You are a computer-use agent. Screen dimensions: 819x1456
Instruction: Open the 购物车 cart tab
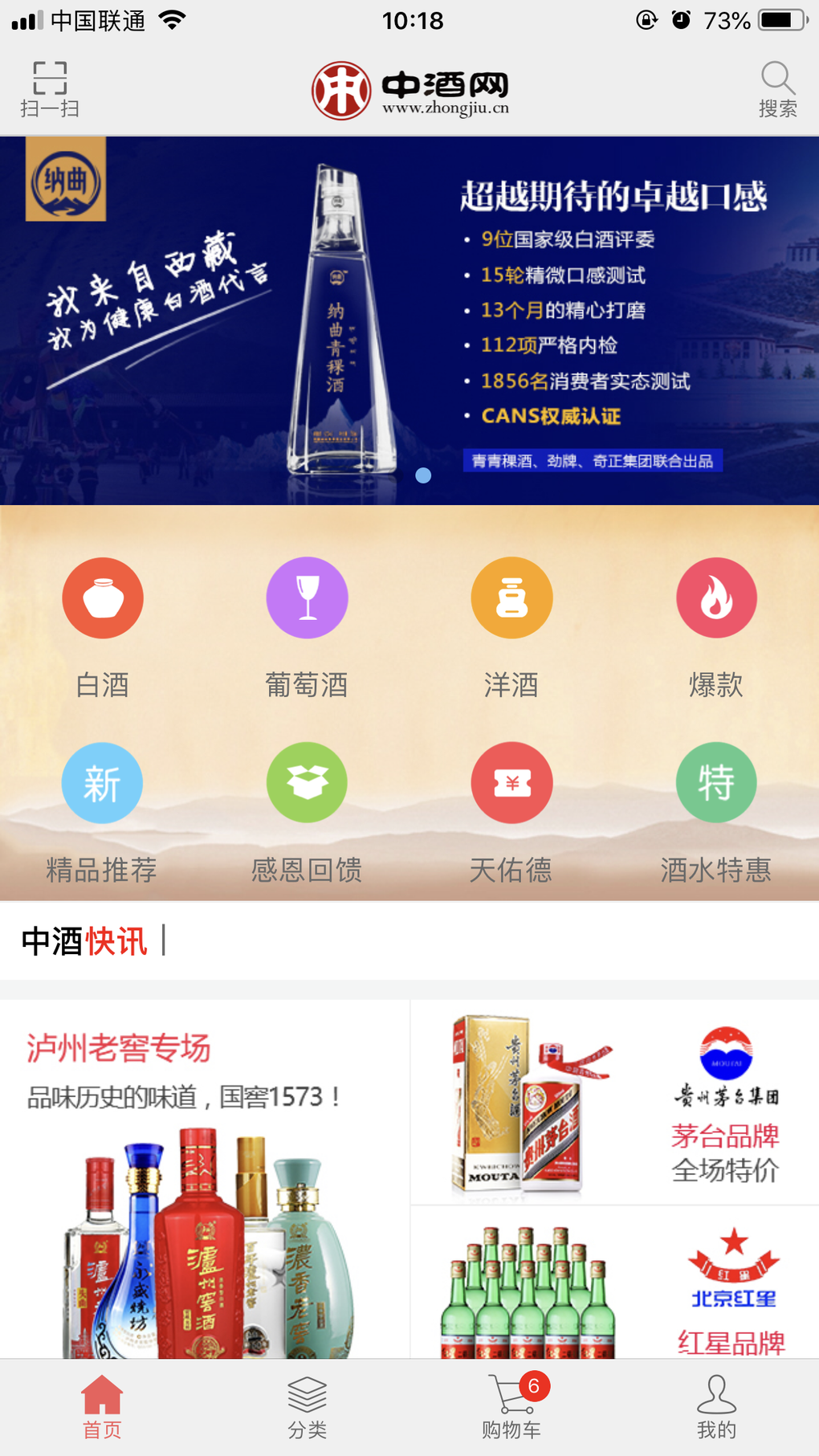coord(511,1407)
